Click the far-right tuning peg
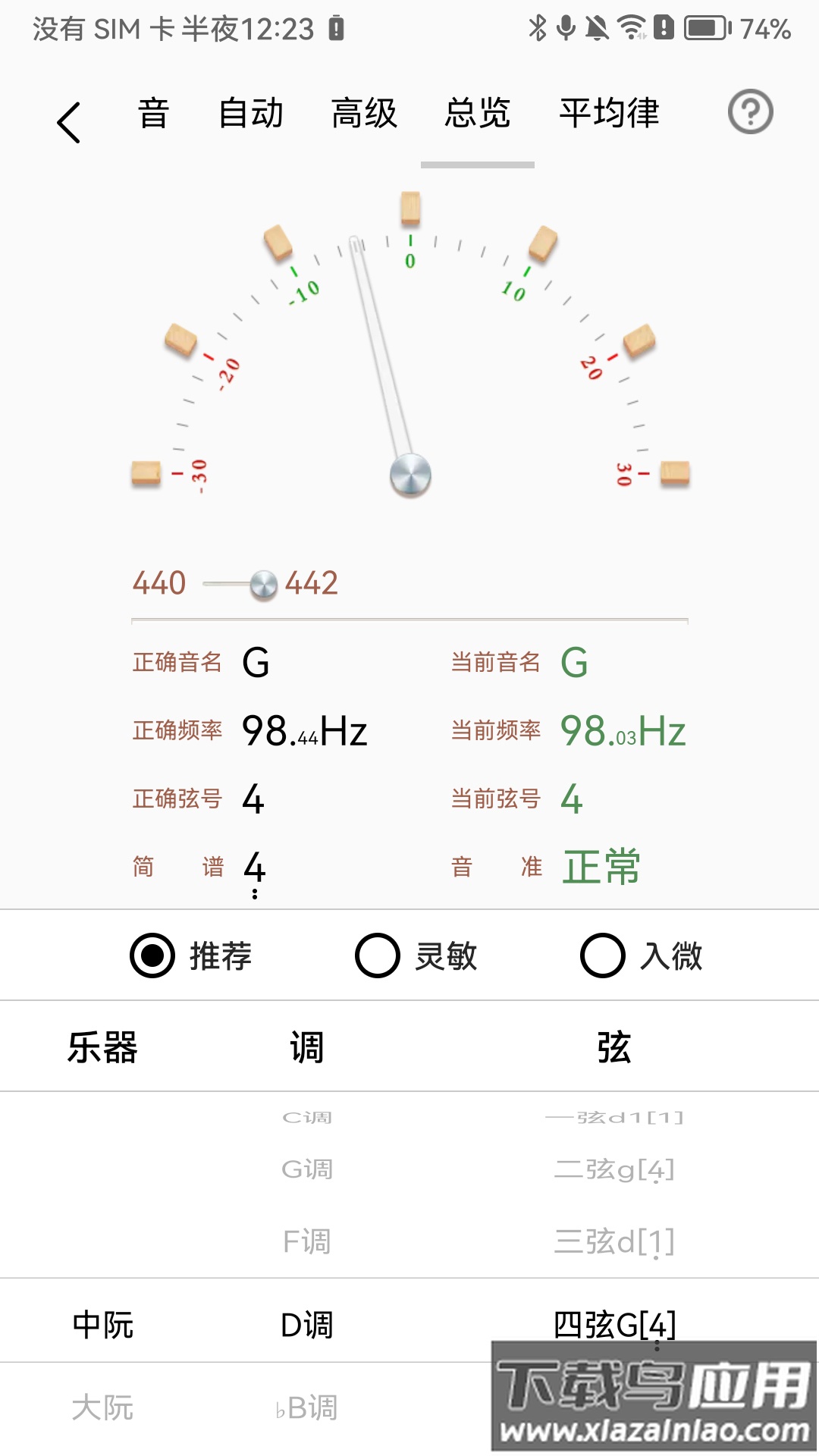This screenshot has width=819, height=1456. pos(676,475)
